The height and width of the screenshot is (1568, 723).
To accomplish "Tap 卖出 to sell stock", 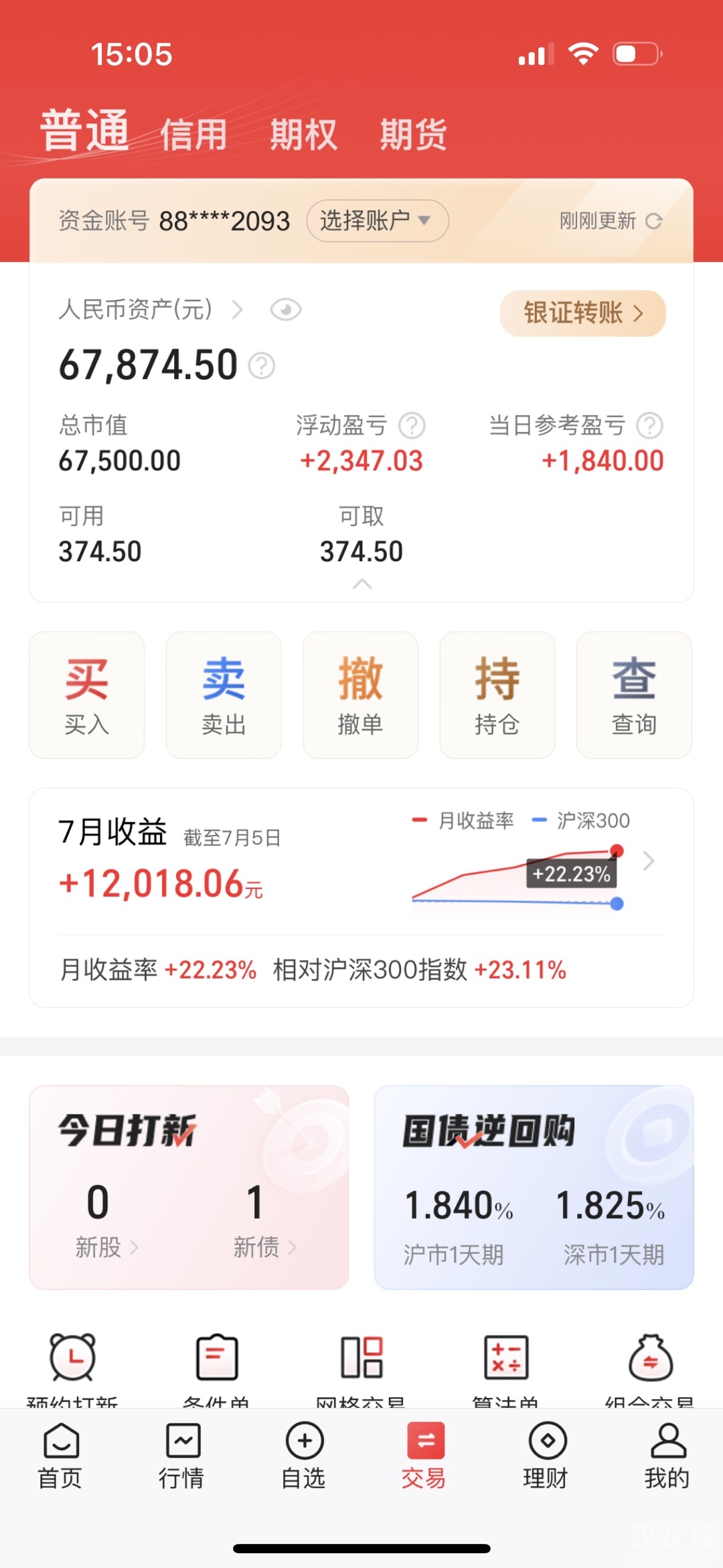I will click(224, 695).
